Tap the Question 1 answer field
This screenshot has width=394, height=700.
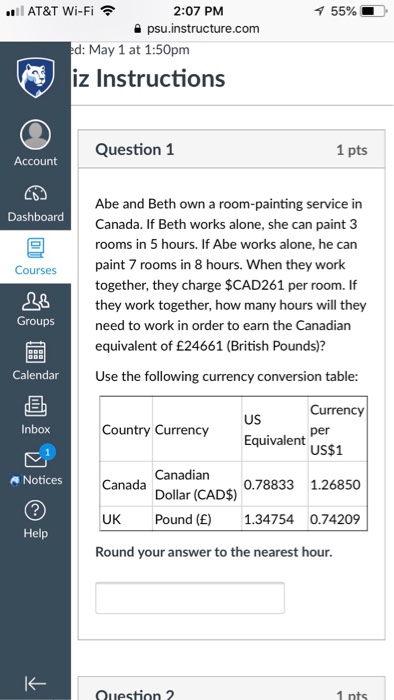(190, 598)
